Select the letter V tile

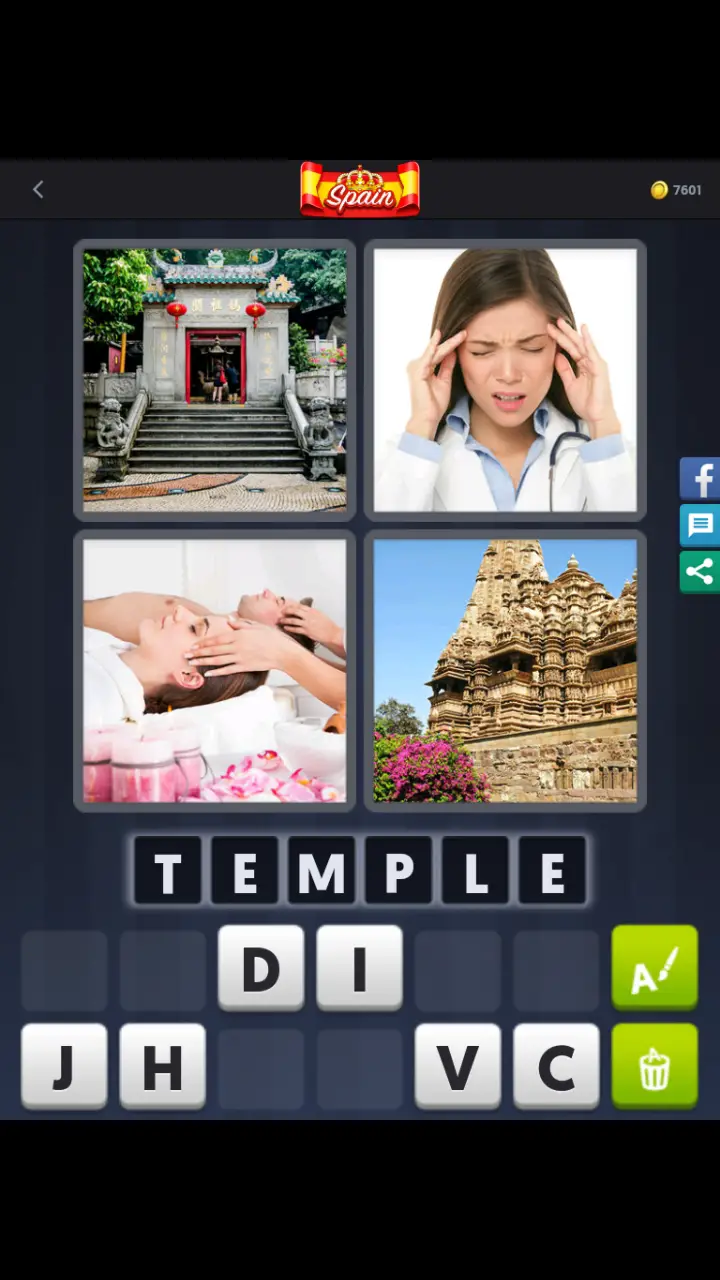457,1066
